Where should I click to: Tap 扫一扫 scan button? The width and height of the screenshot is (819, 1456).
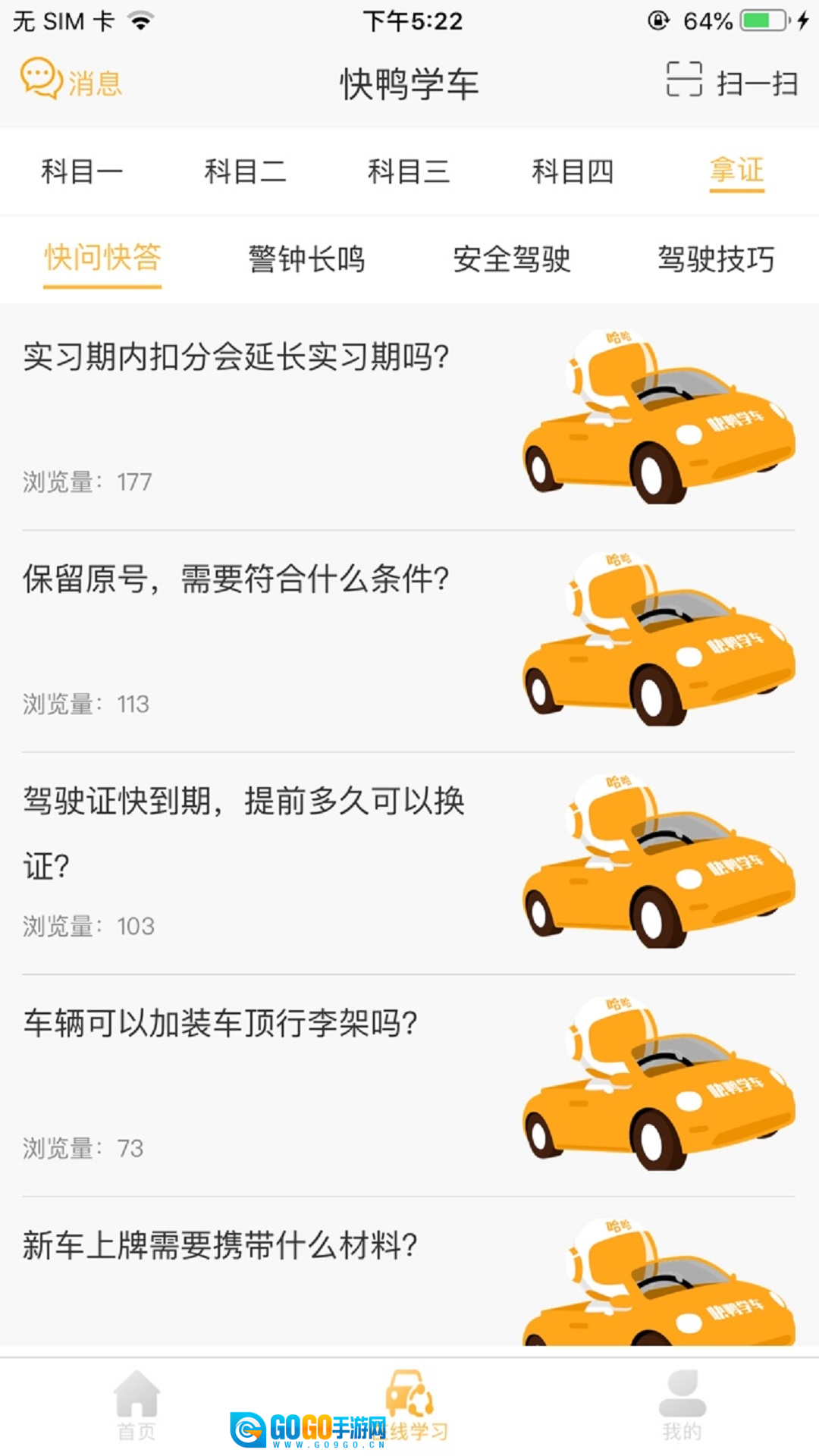732,81
